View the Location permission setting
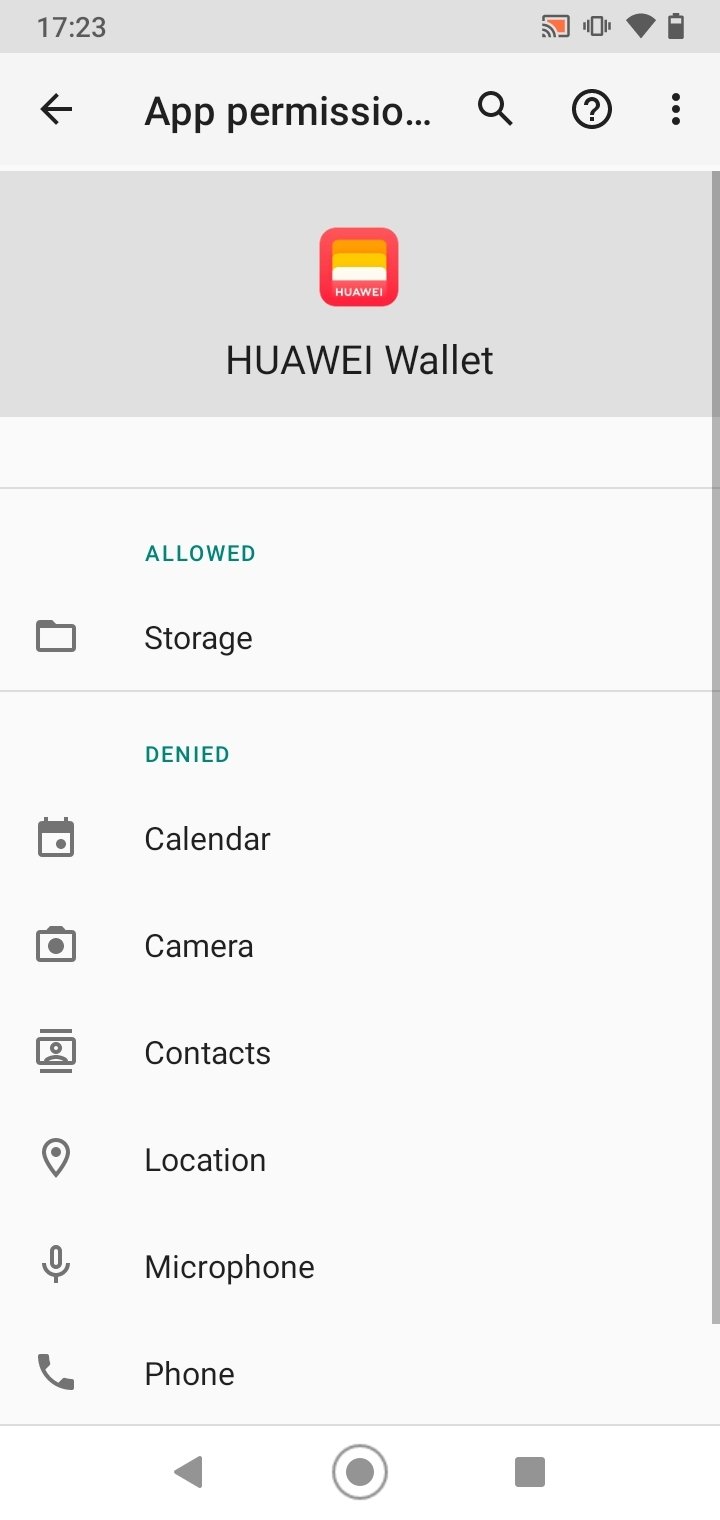 360,1160
